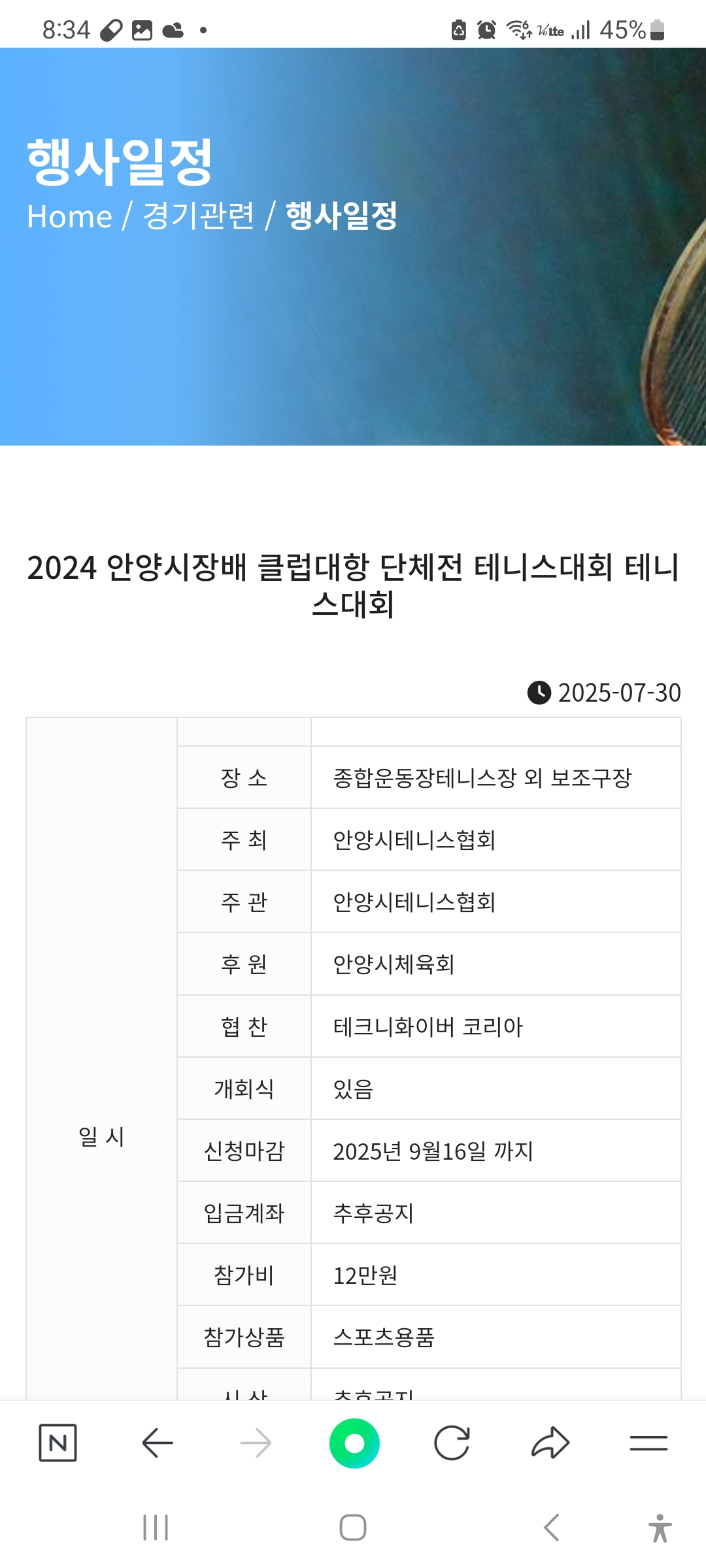Open the Home breadcrumb link

[69, 216]
